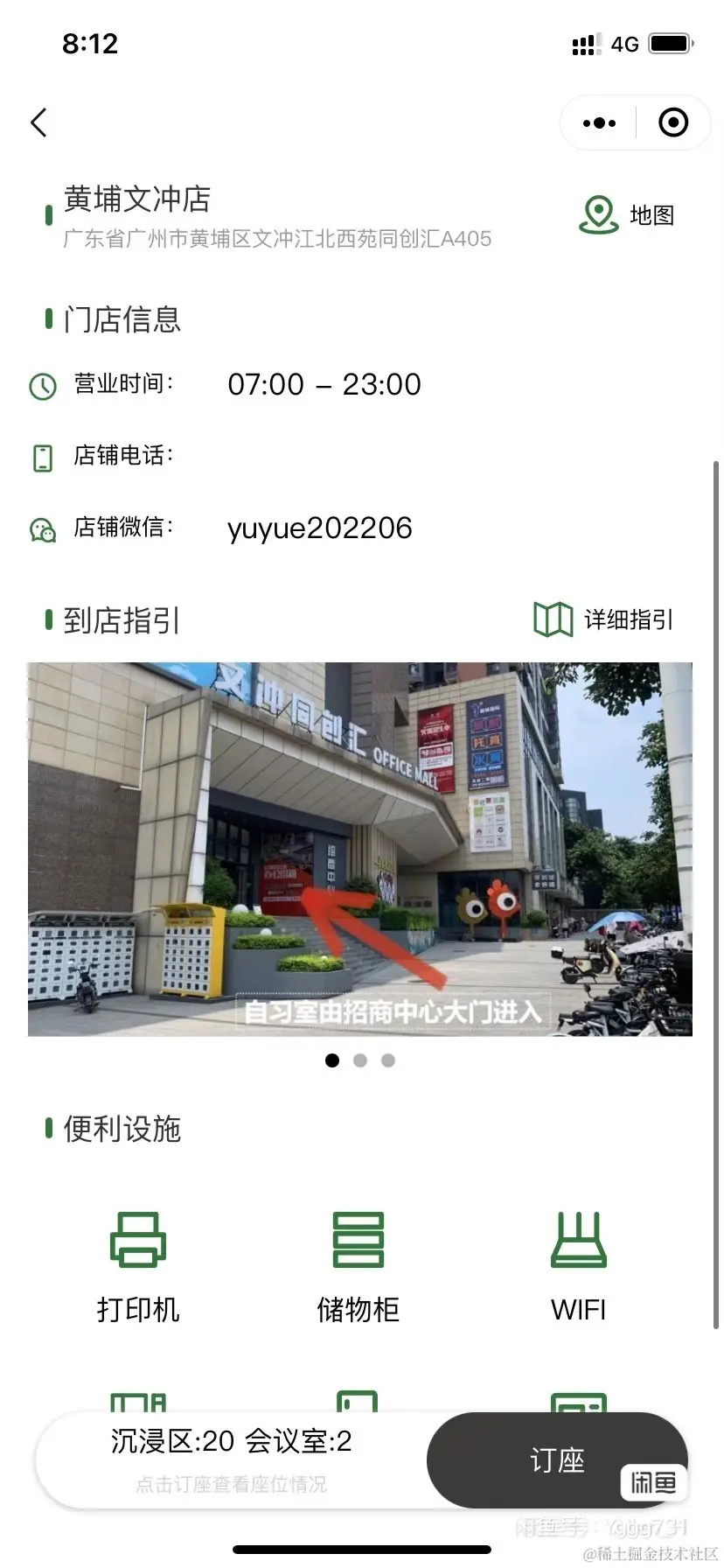Go back with the left arrow
This screenshot has width=724, height=1568.
38,122
